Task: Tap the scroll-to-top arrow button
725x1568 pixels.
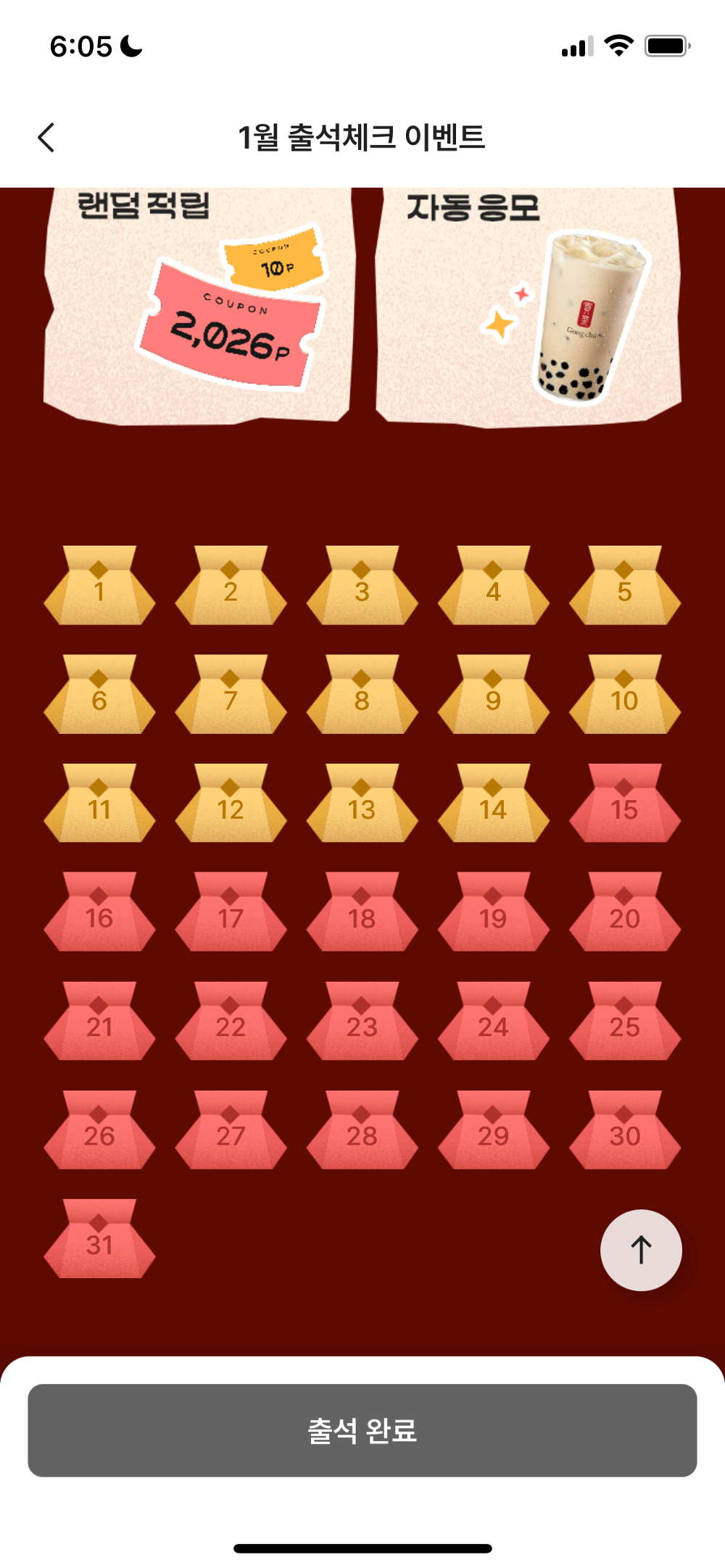Action: click(x=641, y=1250)
